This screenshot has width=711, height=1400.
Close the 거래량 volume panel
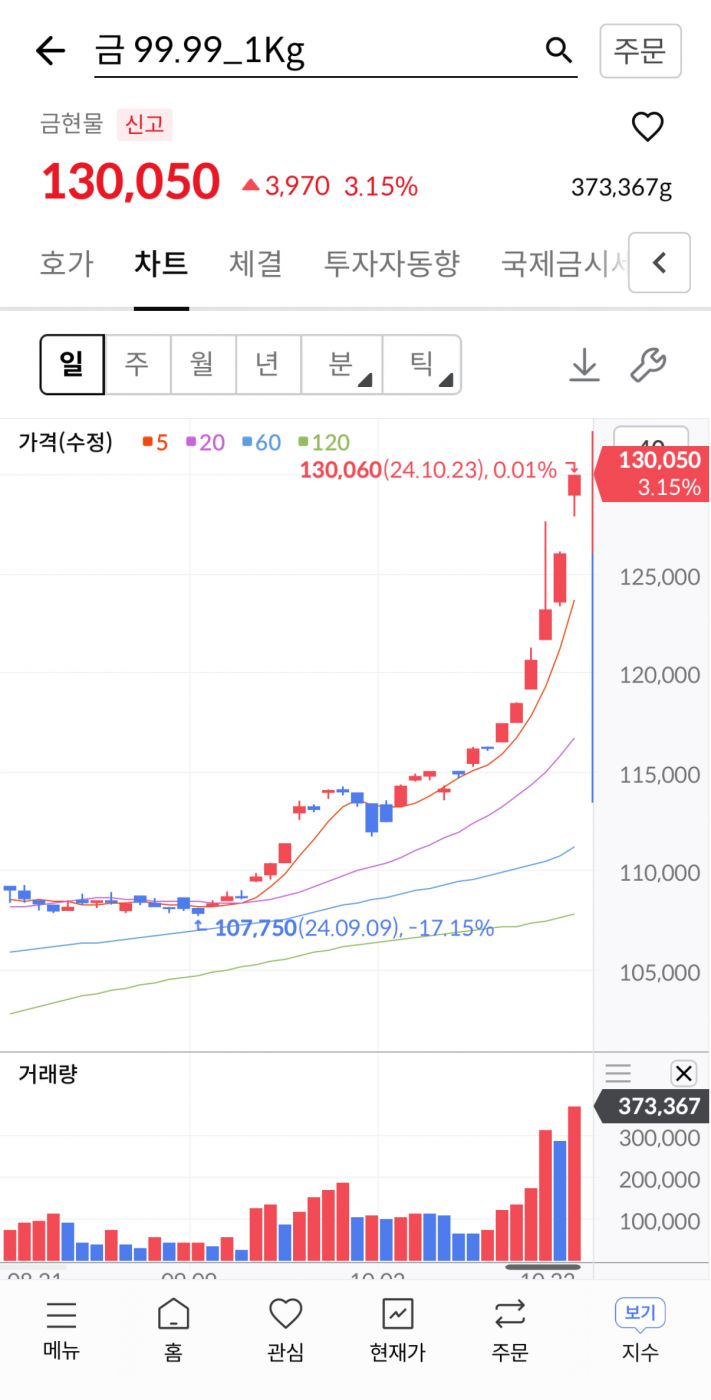[x=683, y=1074]
